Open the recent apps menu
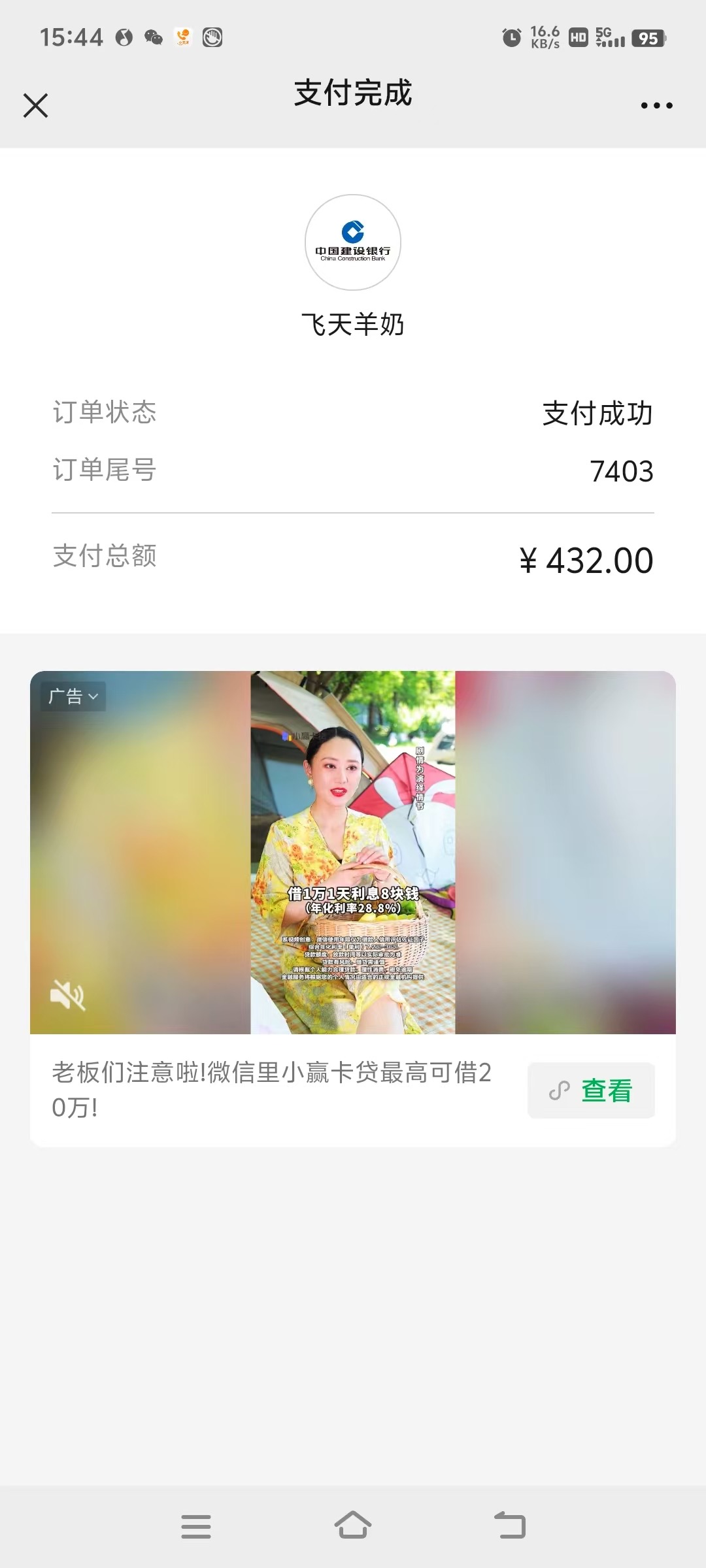This screenshot has height=1568, width=706. tap(196, 1527)
